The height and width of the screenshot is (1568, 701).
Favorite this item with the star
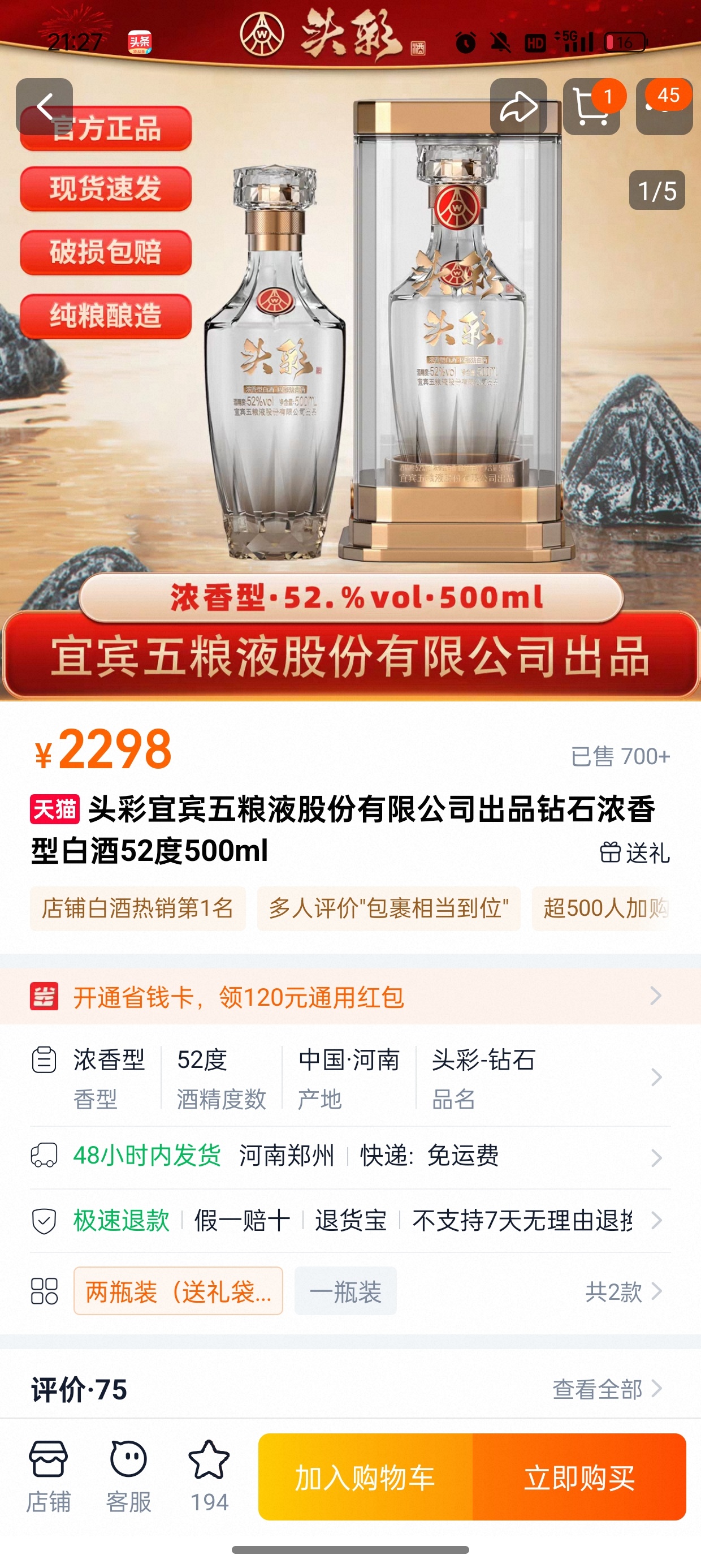click(x=209, y=1476)
